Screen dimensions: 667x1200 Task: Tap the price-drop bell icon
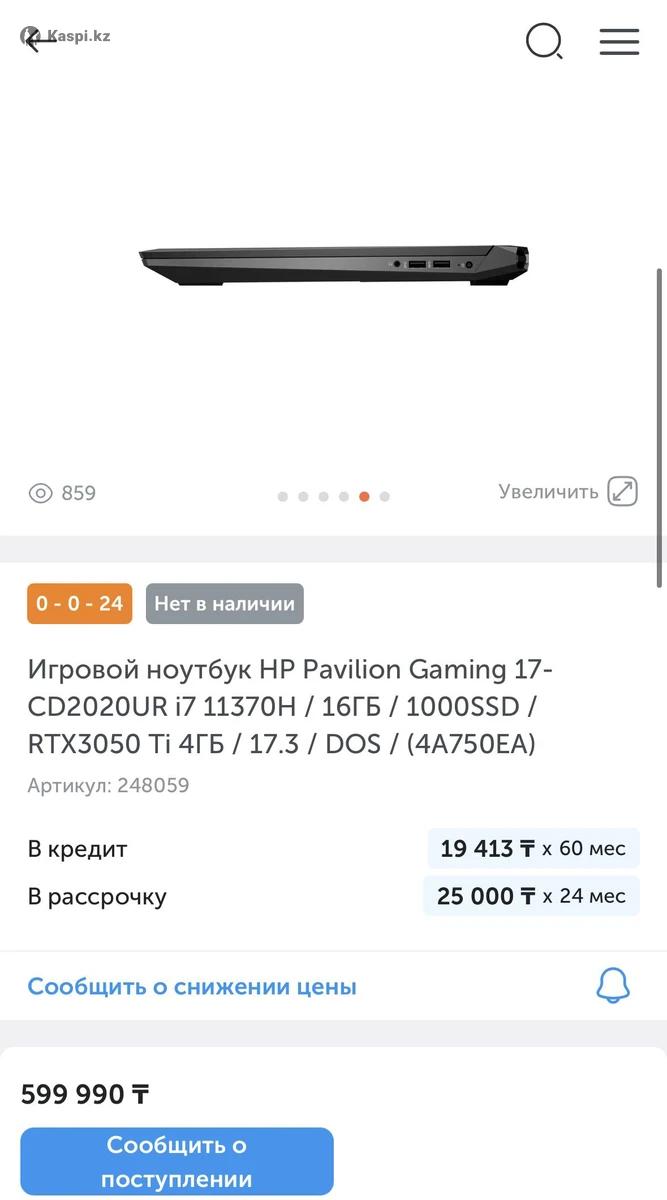pos(613,986)
